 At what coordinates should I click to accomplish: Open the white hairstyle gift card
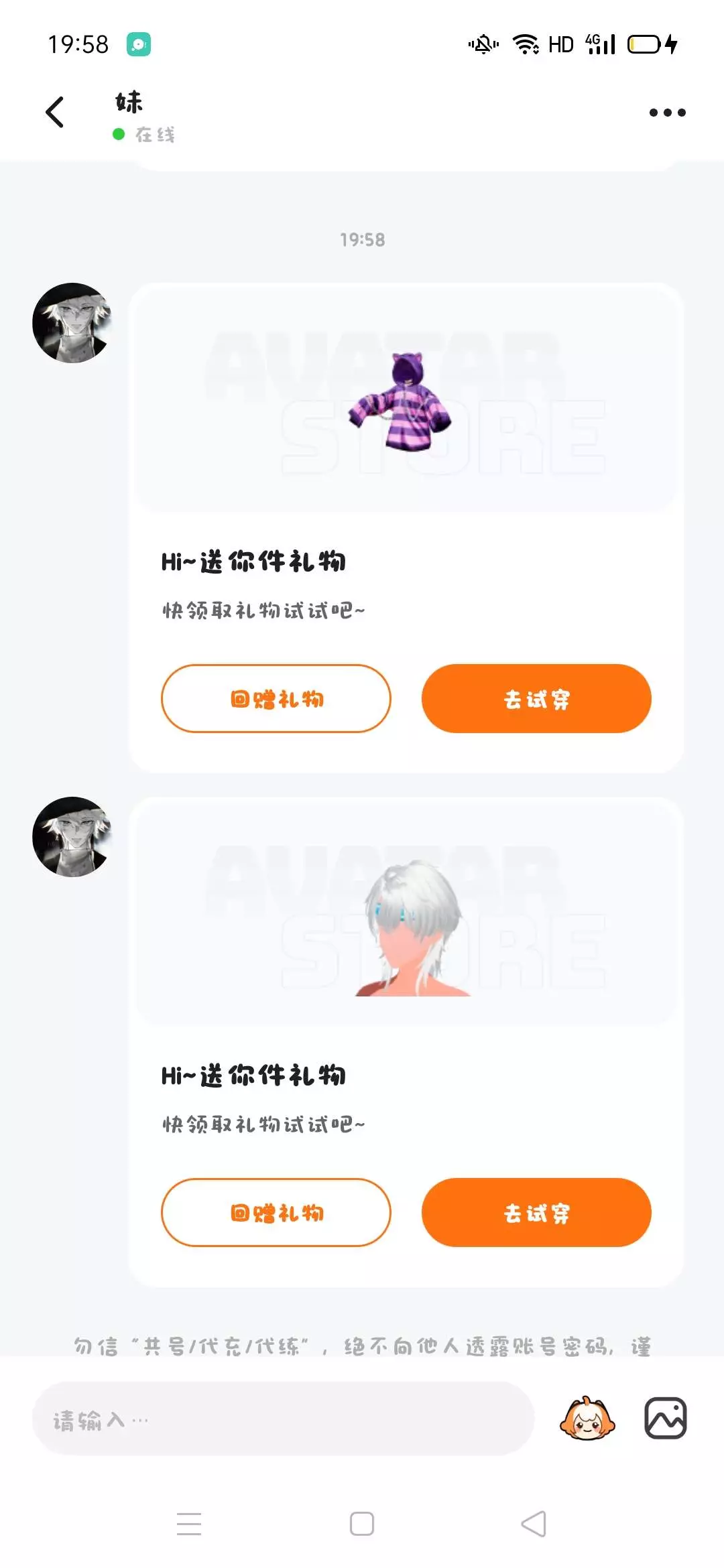coord(406,911)
